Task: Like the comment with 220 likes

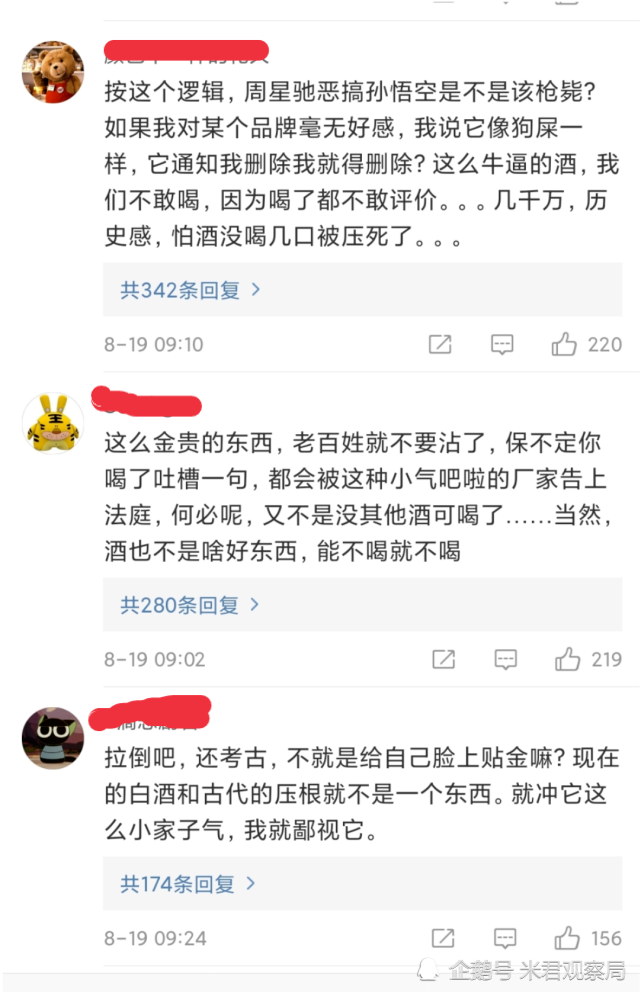Action: coord(565,345)
